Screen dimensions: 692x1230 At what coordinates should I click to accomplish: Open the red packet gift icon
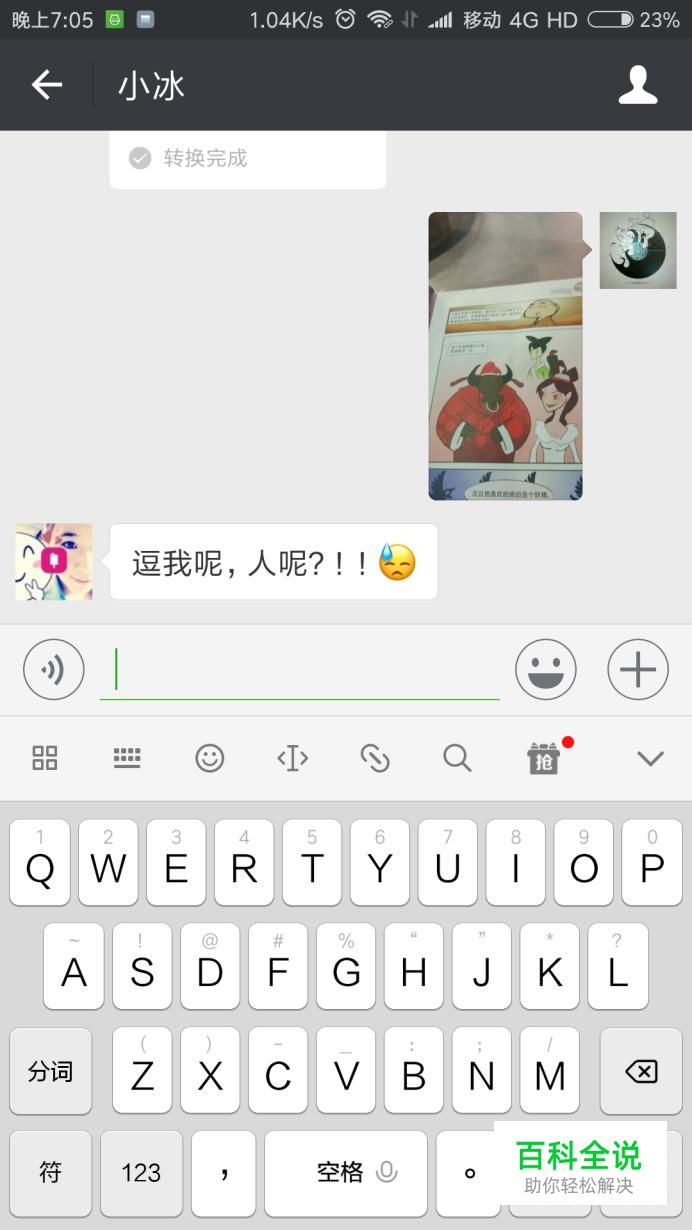[544, 758]
